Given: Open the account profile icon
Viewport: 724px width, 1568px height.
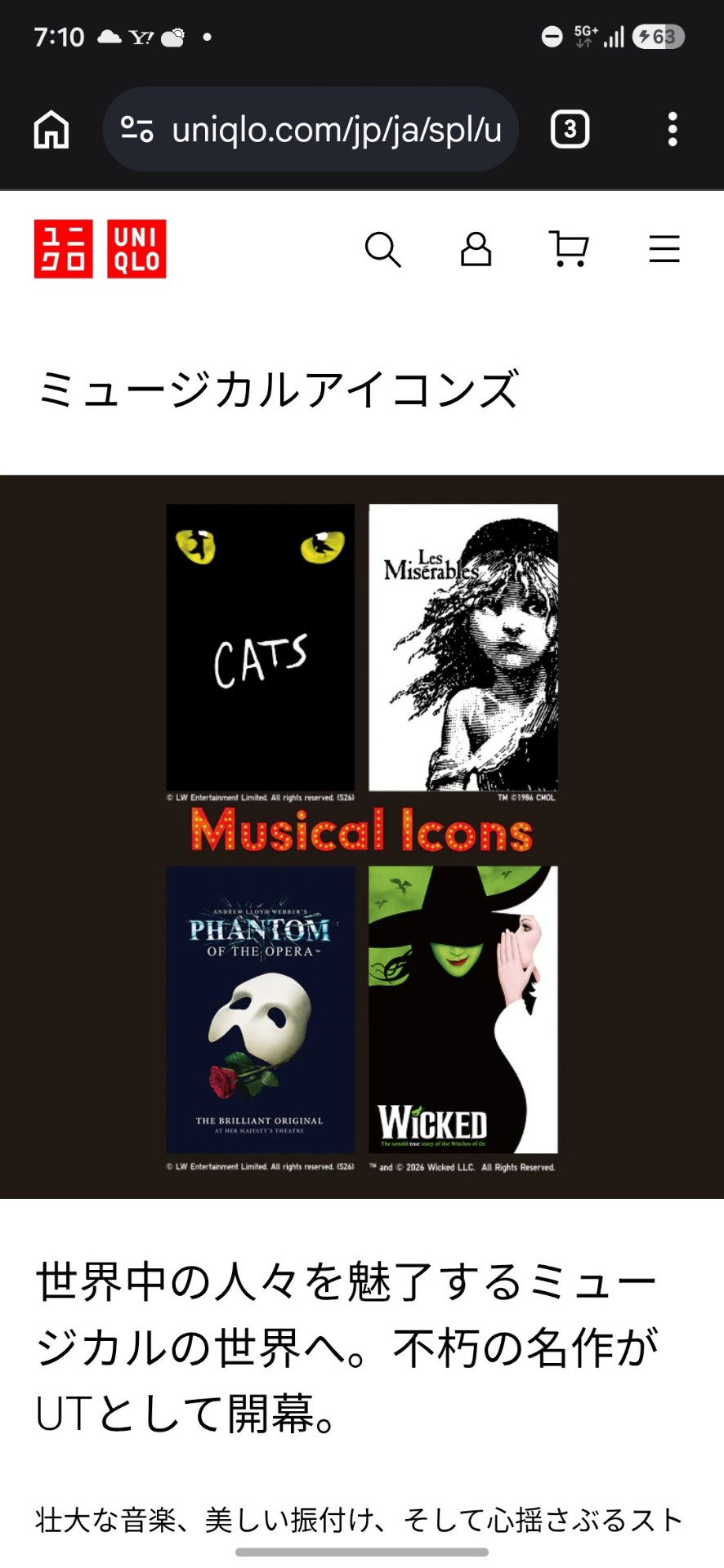Looking at the screenshot, I should click(476, 249).
